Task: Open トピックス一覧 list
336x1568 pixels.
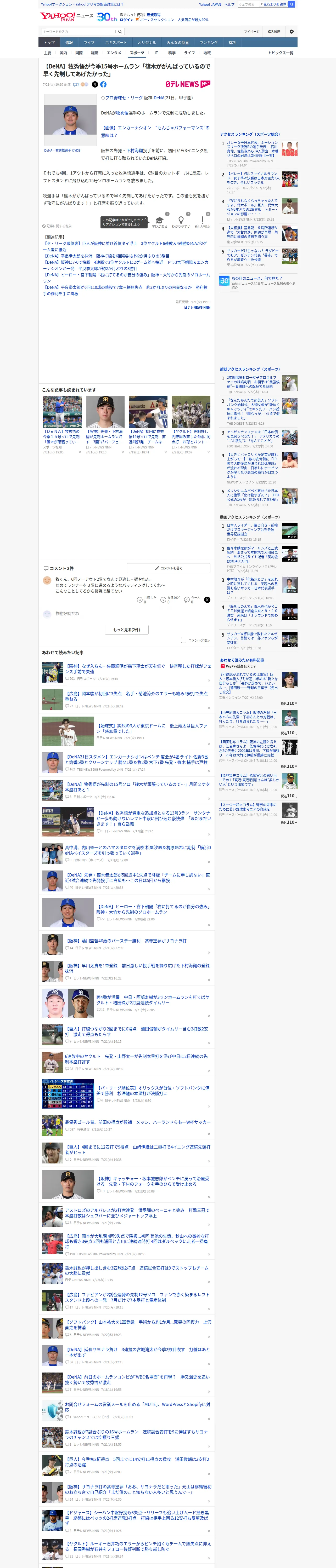Action: pos(281,53)
